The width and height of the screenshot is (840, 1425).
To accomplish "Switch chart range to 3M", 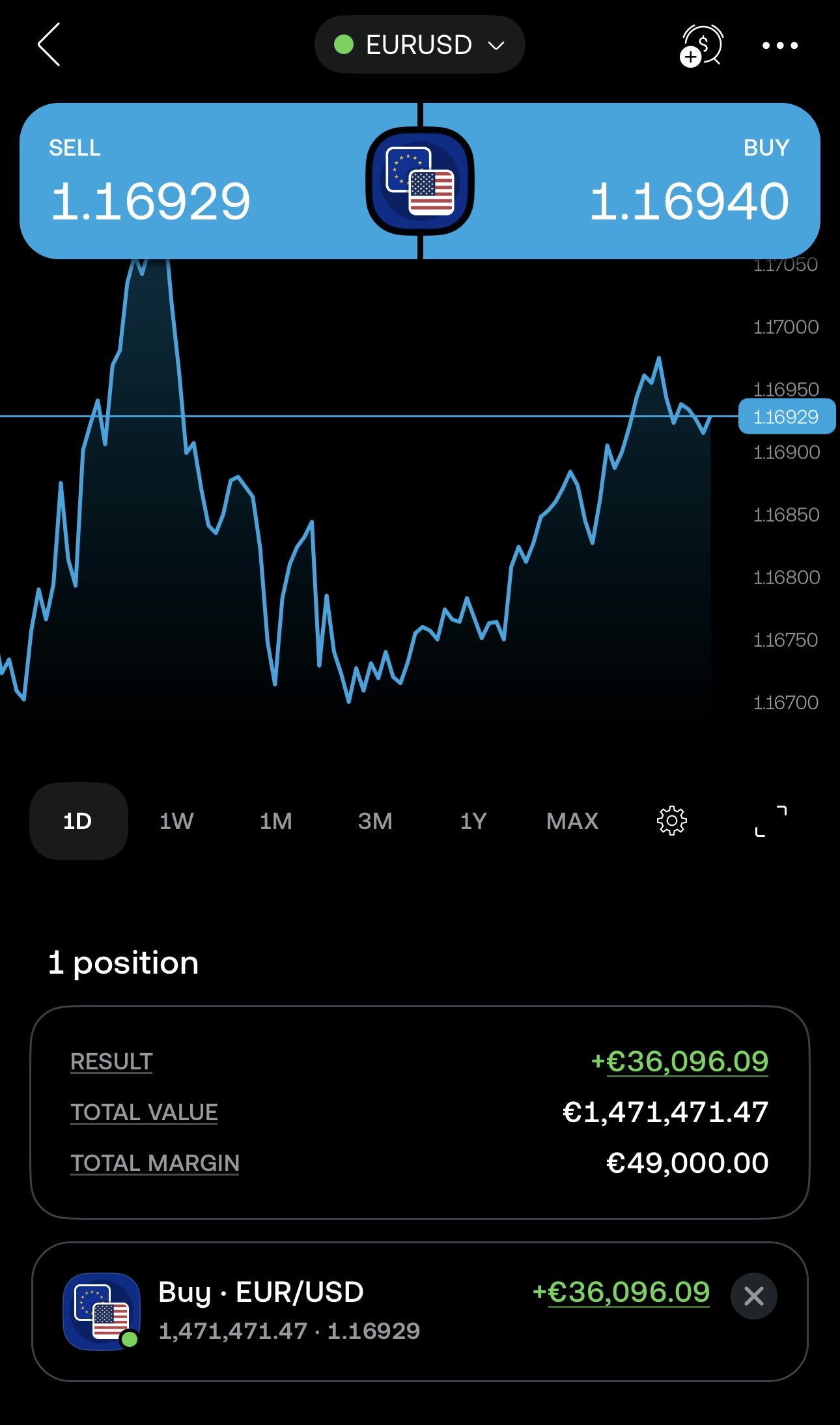I will [x=375, y=821].
